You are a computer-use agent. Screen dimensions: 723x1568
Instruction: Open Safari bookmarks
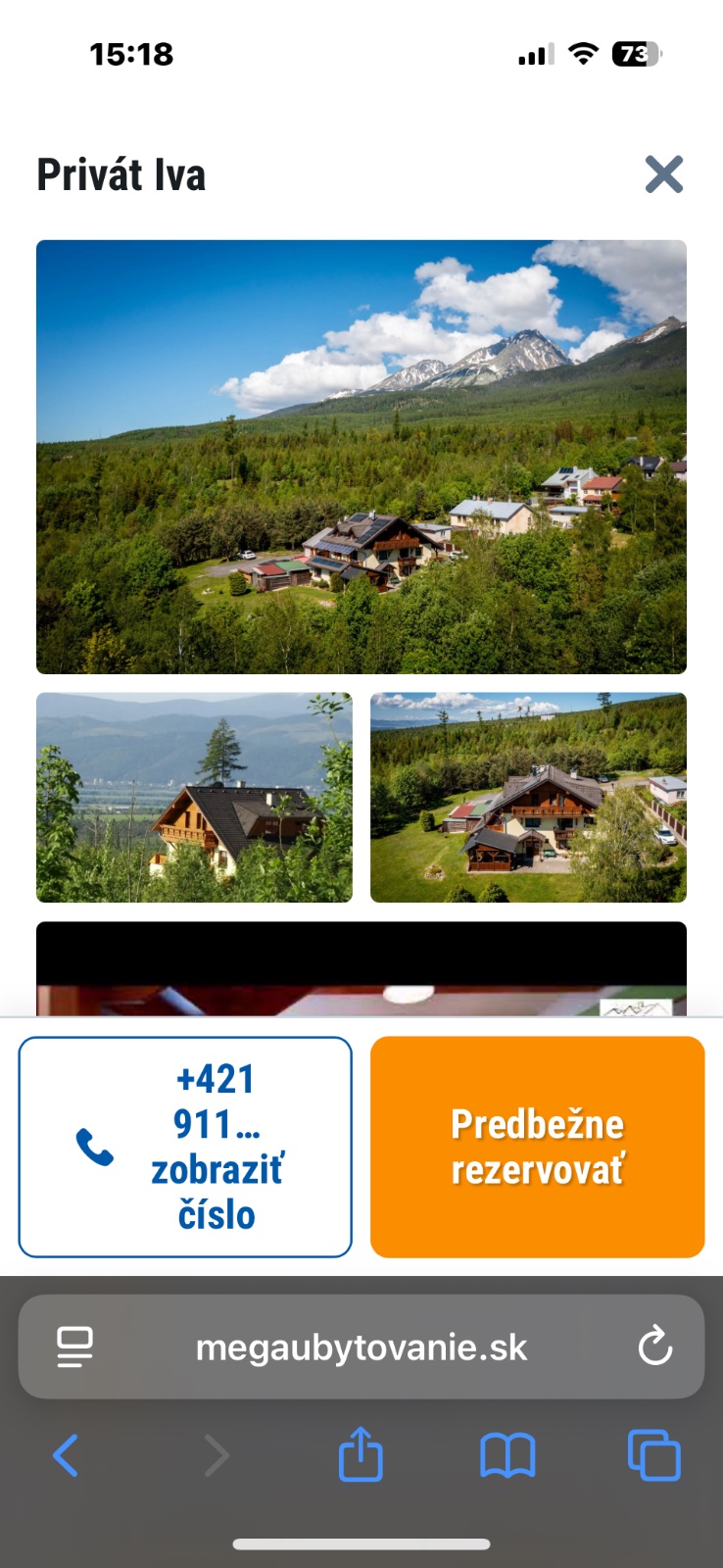tap(506, 1455)
